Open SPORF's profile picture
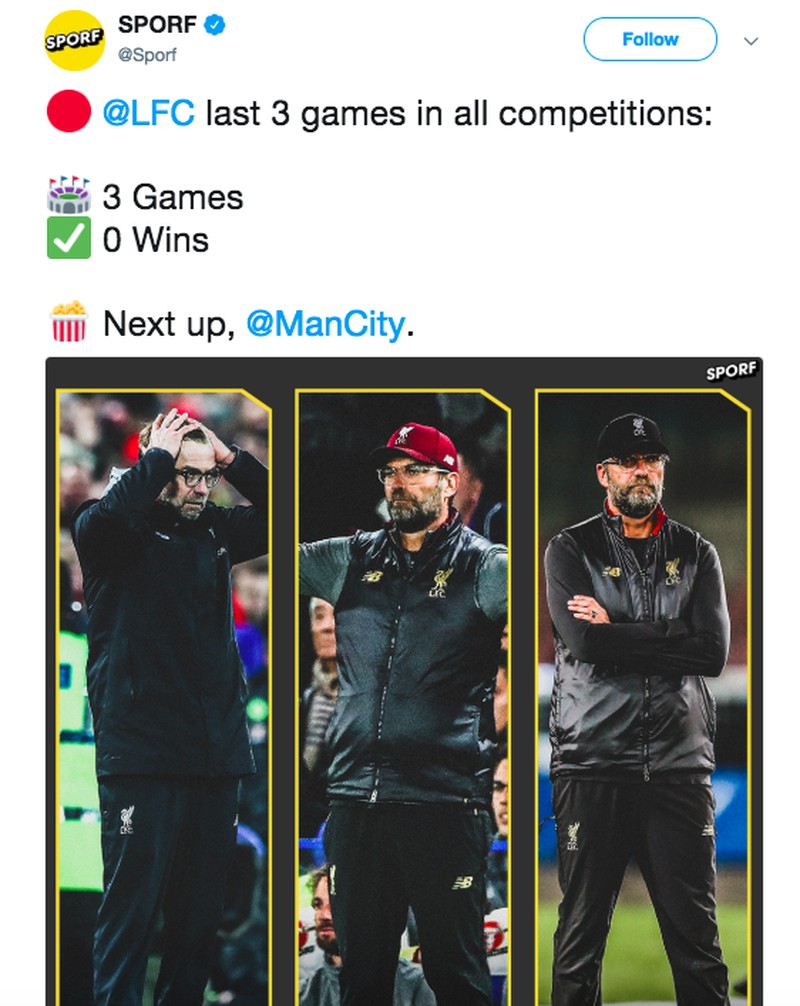800x1006 pixels. pyautogui.click(x=74, y=41)
